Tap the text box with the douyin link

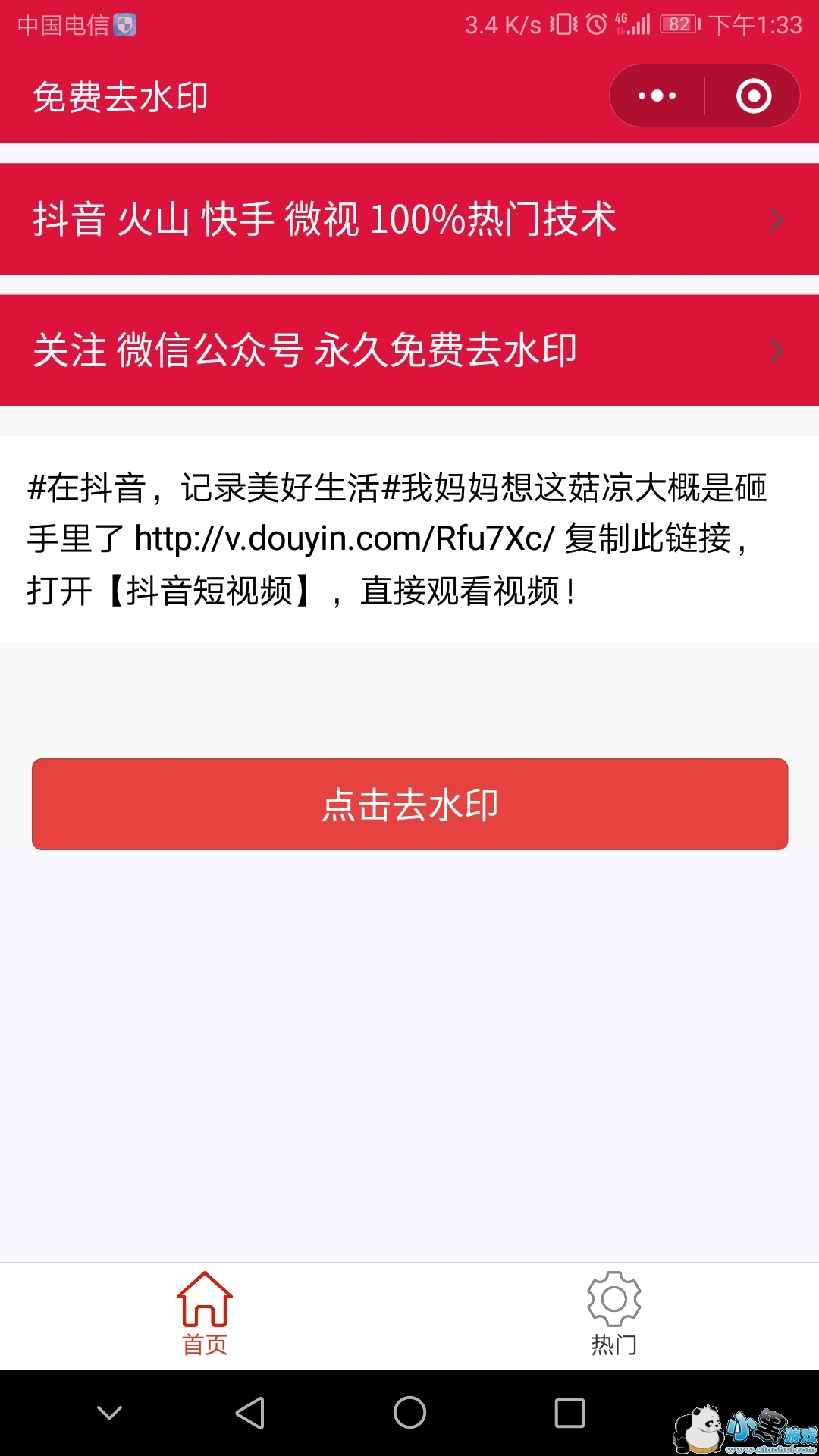409,539
